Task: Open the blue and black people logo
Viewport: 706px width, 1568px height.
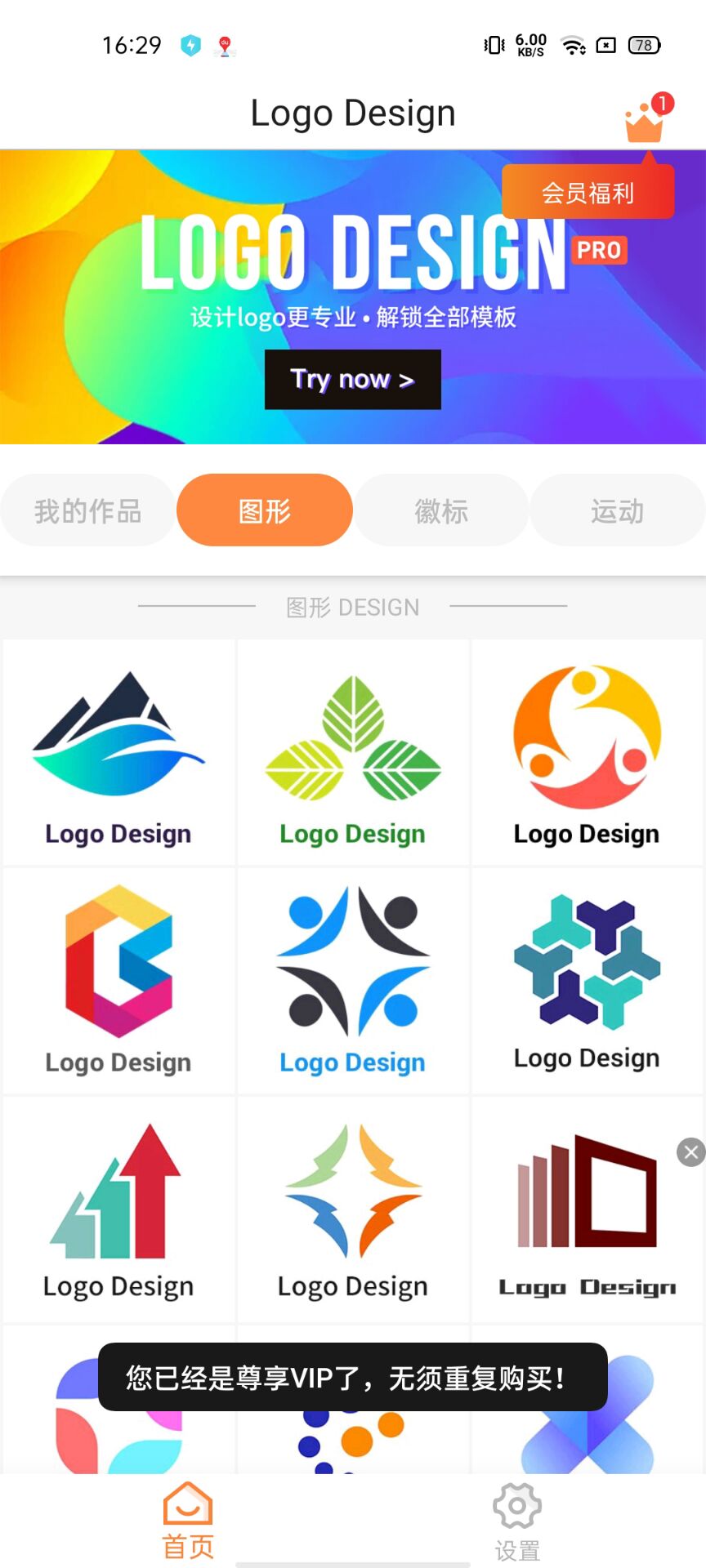Action: [353, 980]
